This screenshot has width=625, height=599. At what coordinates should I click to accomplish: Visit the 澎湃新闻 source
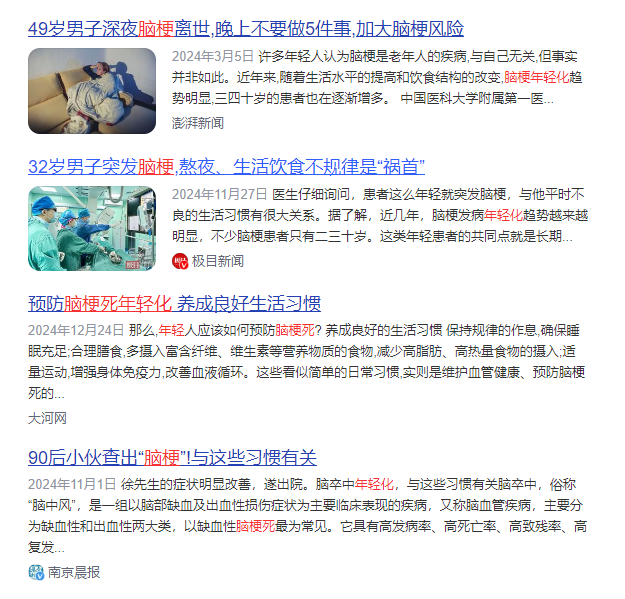point(198,123)
